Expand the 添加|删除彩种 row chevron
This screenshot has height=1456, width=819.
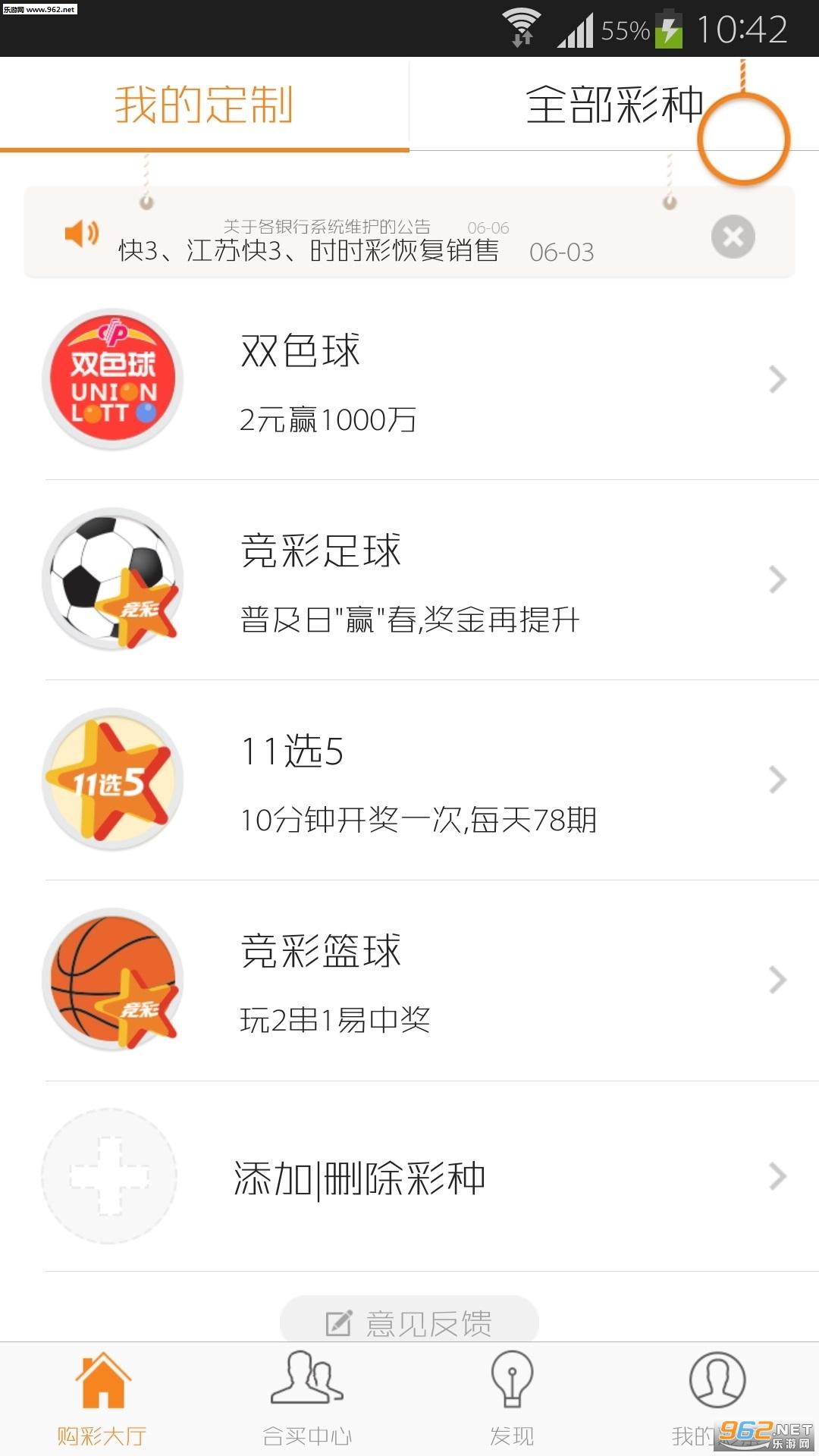[775, 1178]
